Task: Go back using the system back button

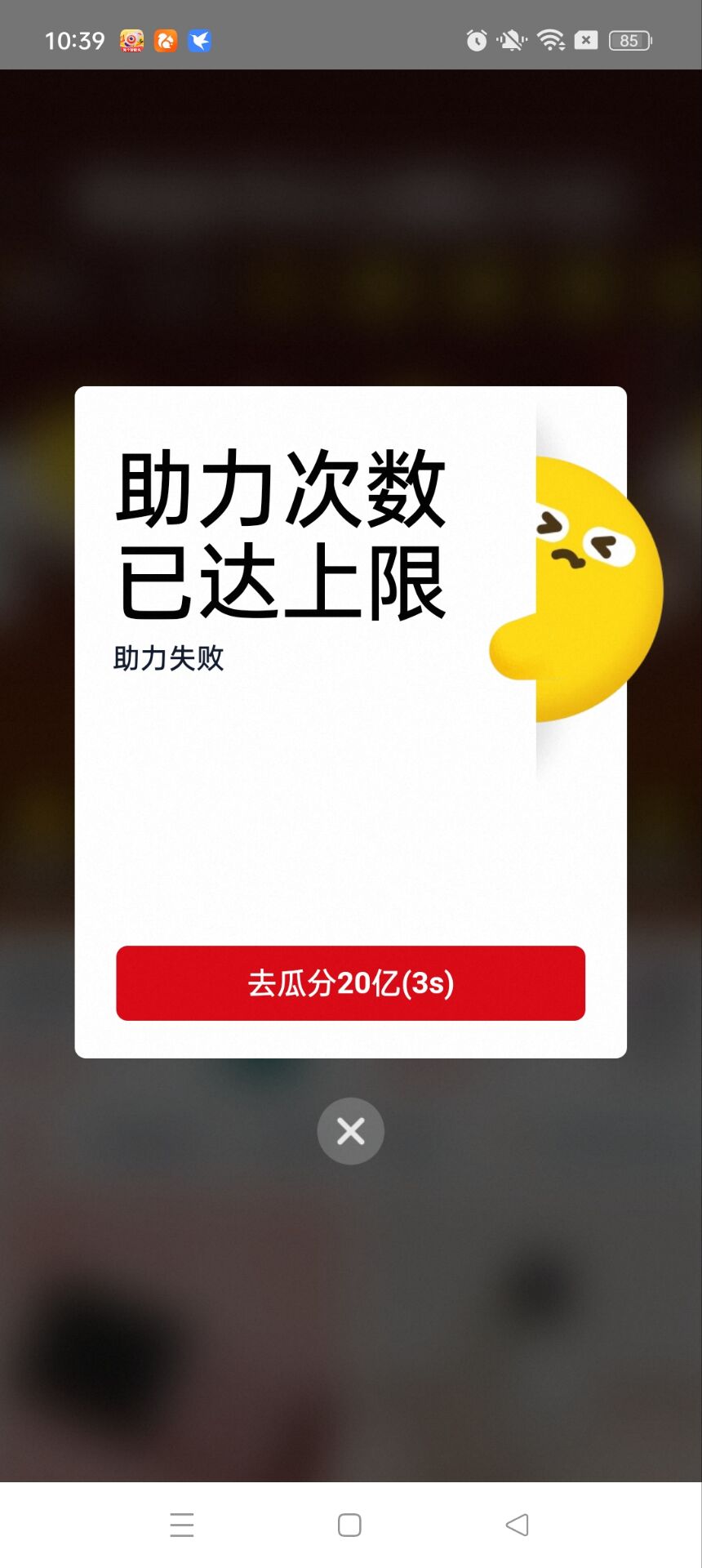Action: point(518,1525)
